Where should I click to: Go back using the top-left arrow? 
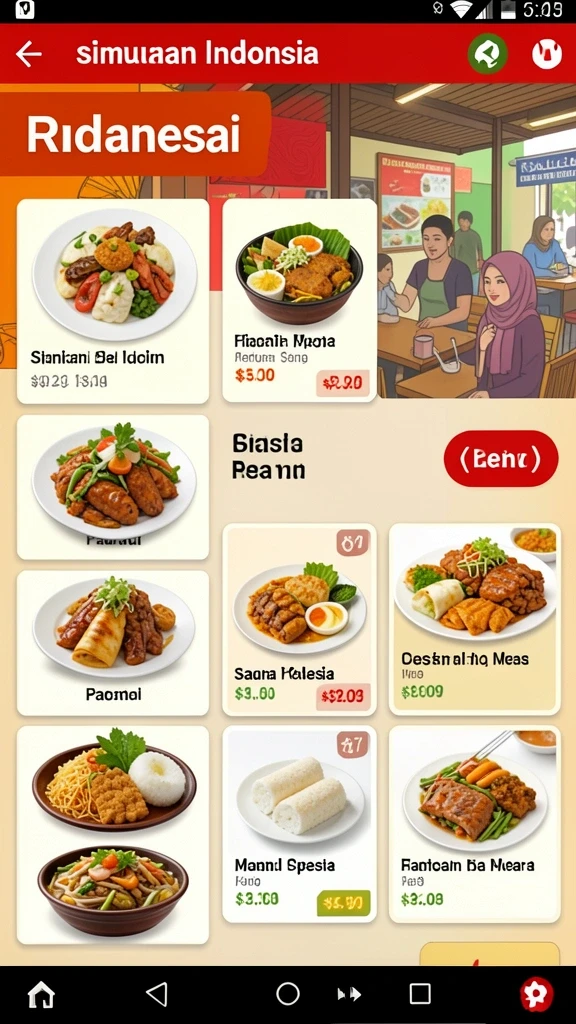click(x=29, y=54)
